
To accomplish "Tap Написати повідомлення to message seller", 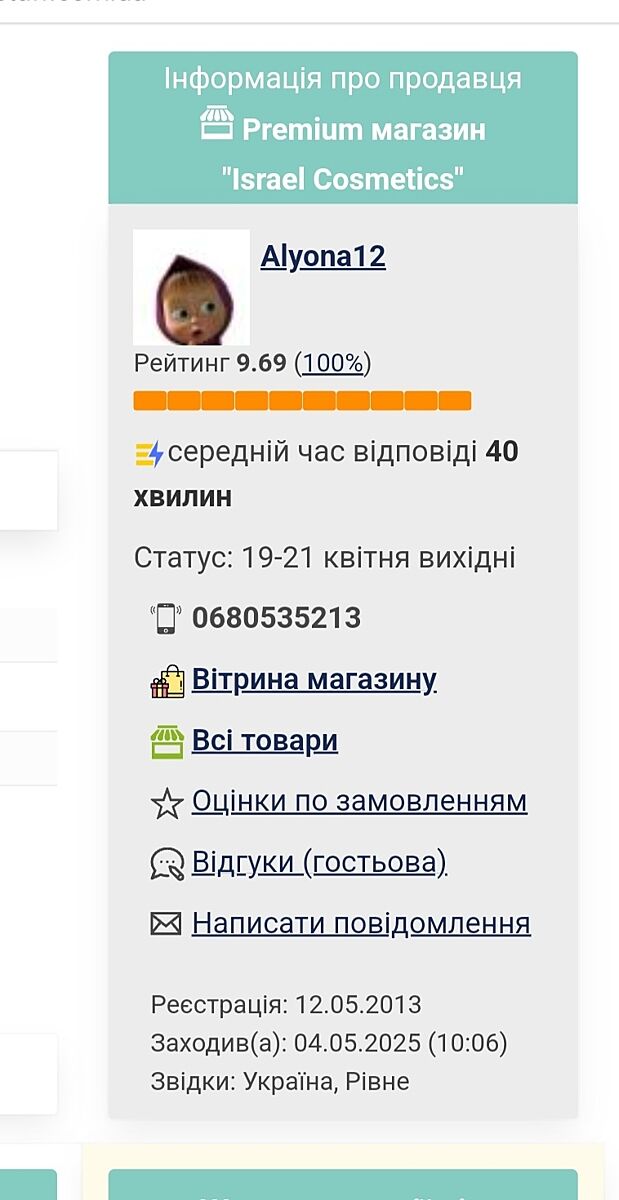I will [x=360, y=923].
